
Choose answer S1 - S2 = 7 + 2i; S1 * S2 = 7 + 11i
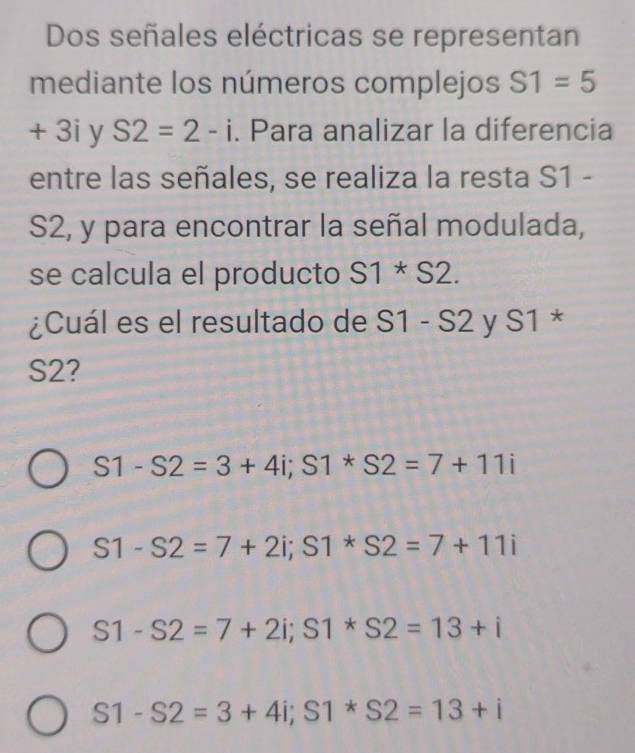[x=51, y=549]
